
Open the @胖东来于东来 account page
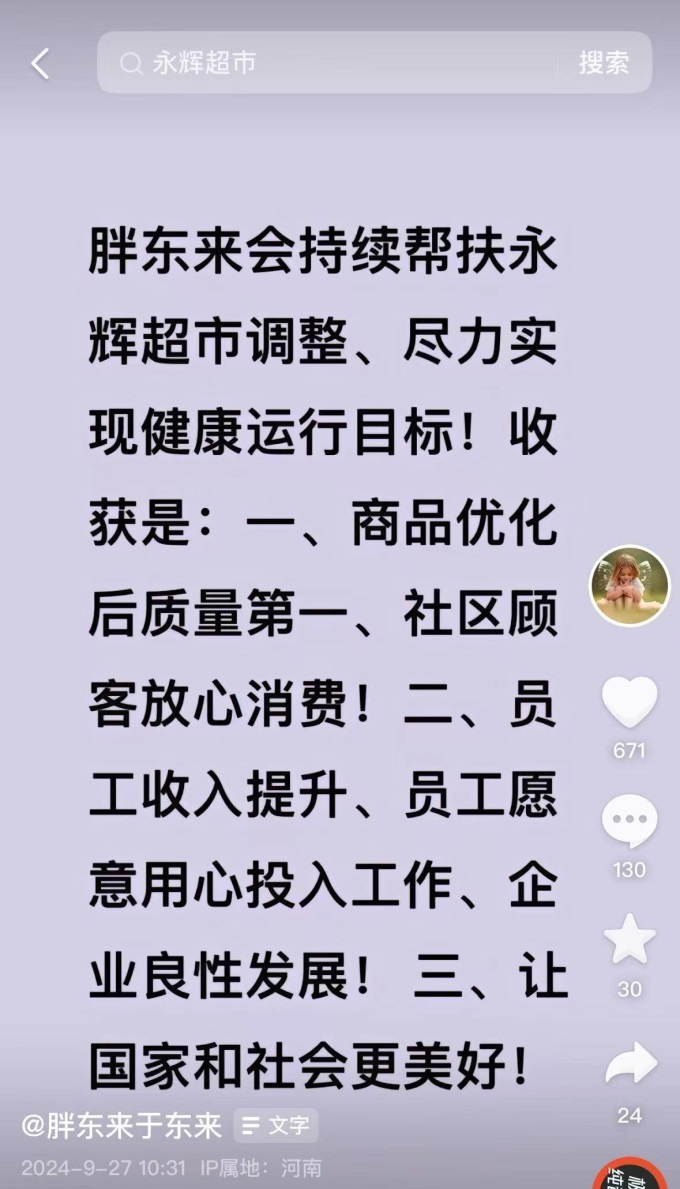click(122, 1126)
